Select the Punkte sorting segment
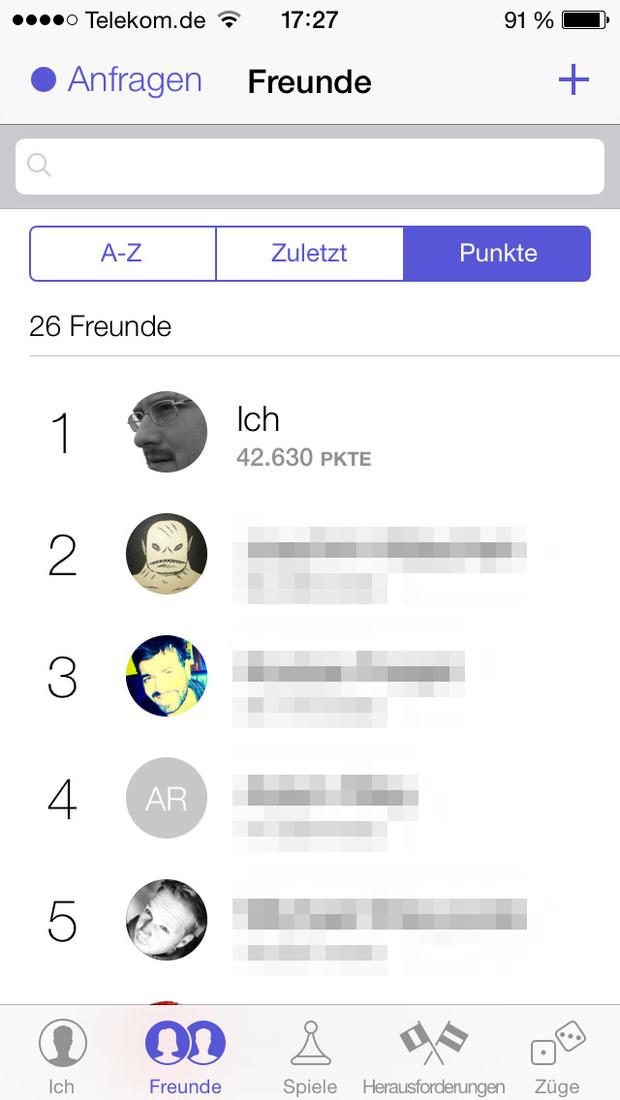 (x=497, y=253)
